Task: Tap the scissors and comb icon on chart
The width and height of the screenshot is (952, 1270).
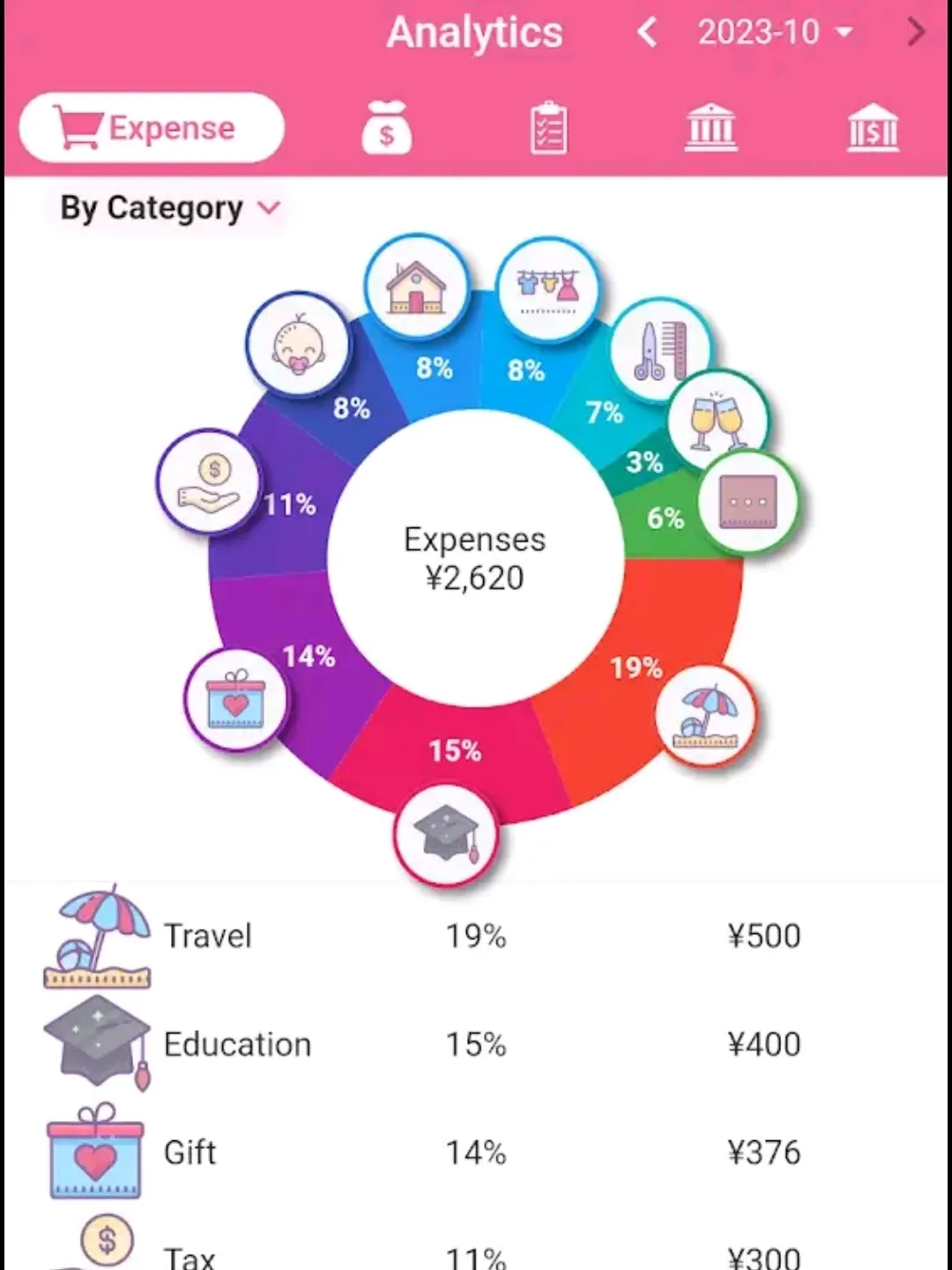Action: (660, 350)
